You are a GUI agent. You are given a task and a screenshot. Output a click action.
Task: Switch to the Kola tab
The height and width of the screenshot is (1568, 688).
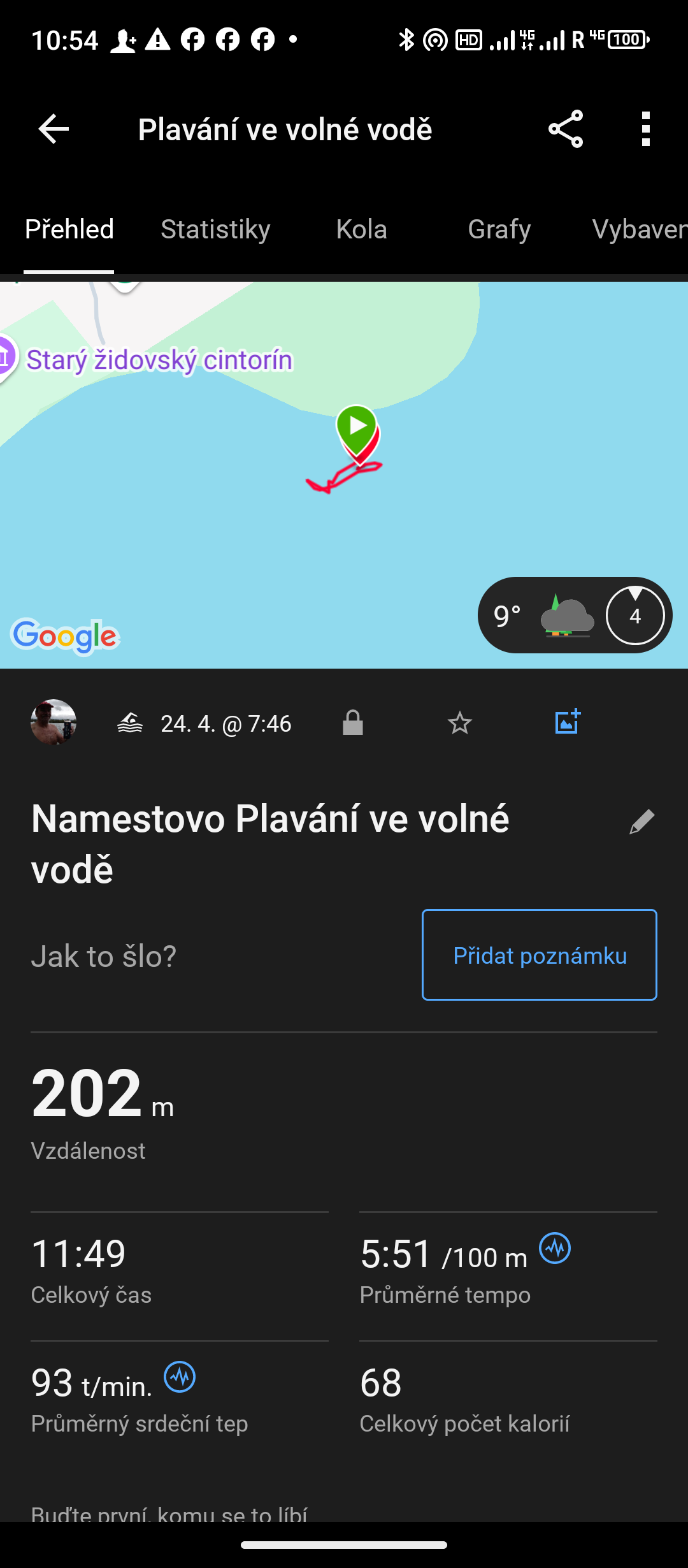[361, 229]
